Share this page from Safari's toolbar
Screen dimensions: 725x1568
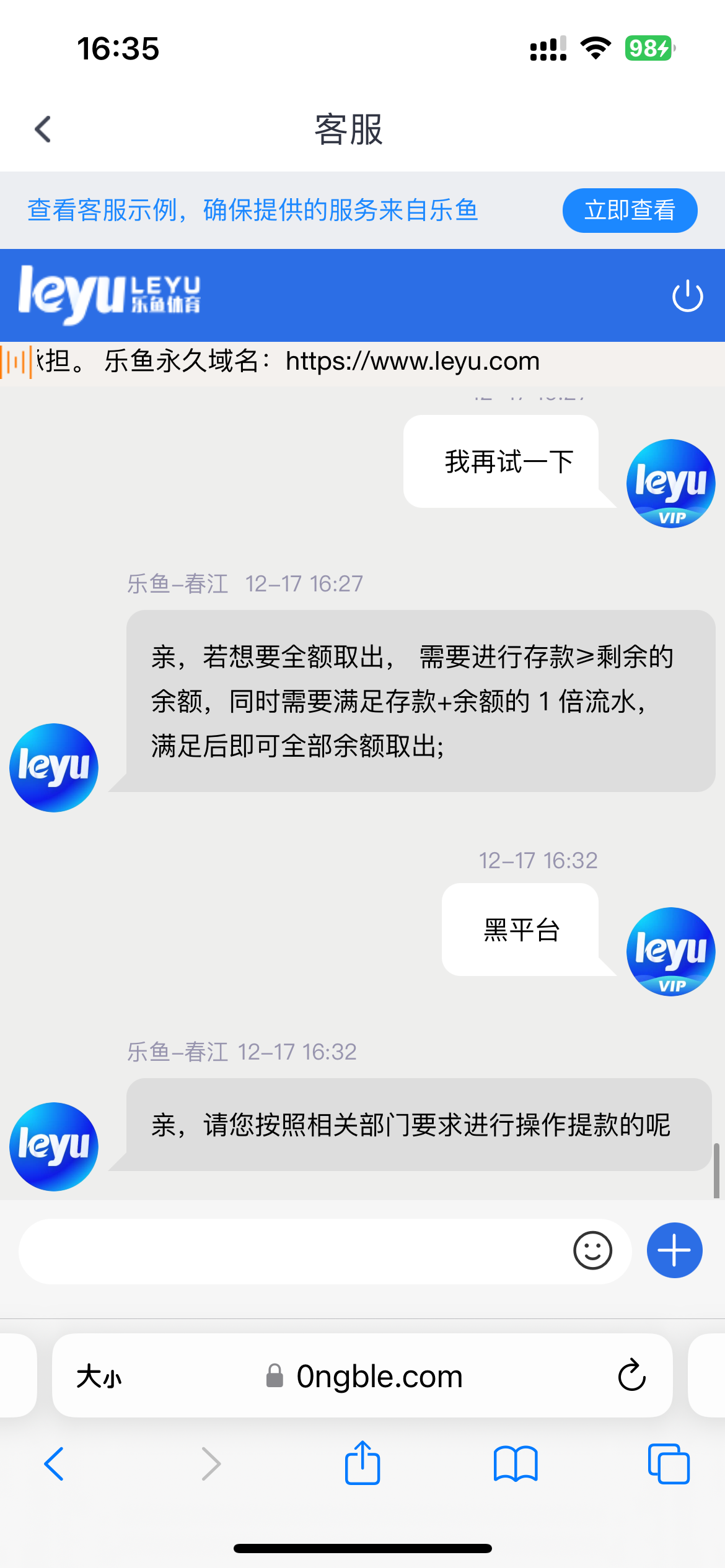pyautogui.click(x=362, y=1463)
